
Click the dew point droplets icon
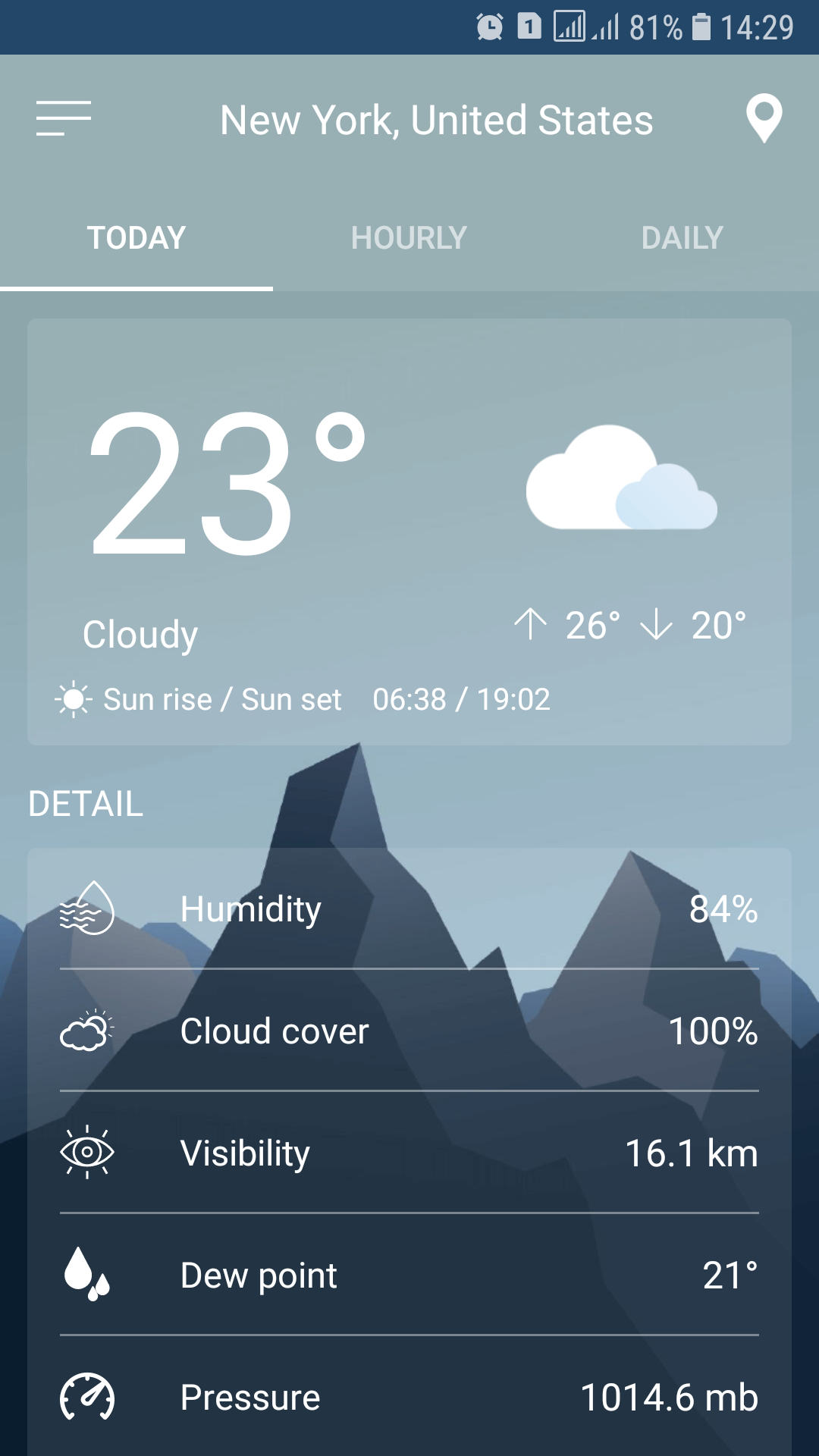point(87,1275)
